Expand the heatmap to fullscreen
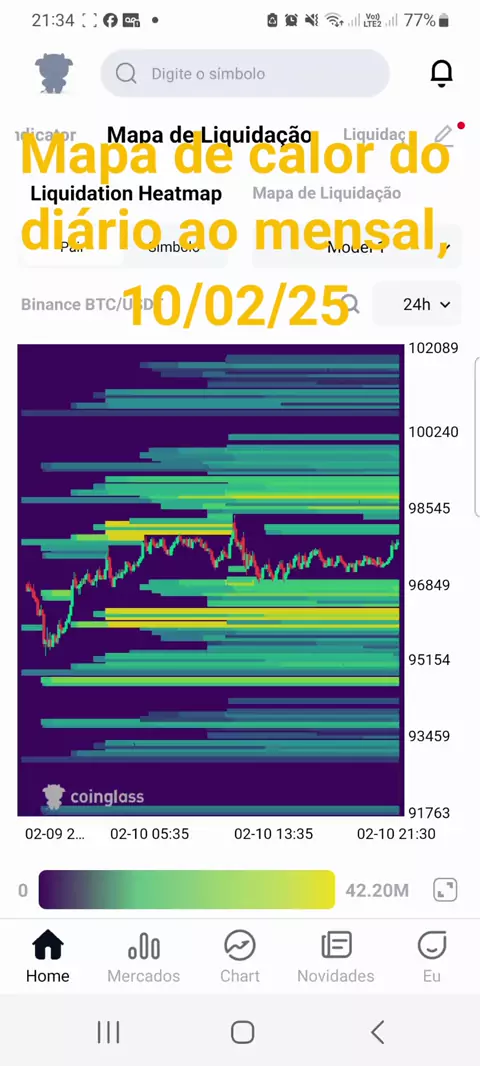Viewport: 480px width, 1066px height. tap(445, 890)
